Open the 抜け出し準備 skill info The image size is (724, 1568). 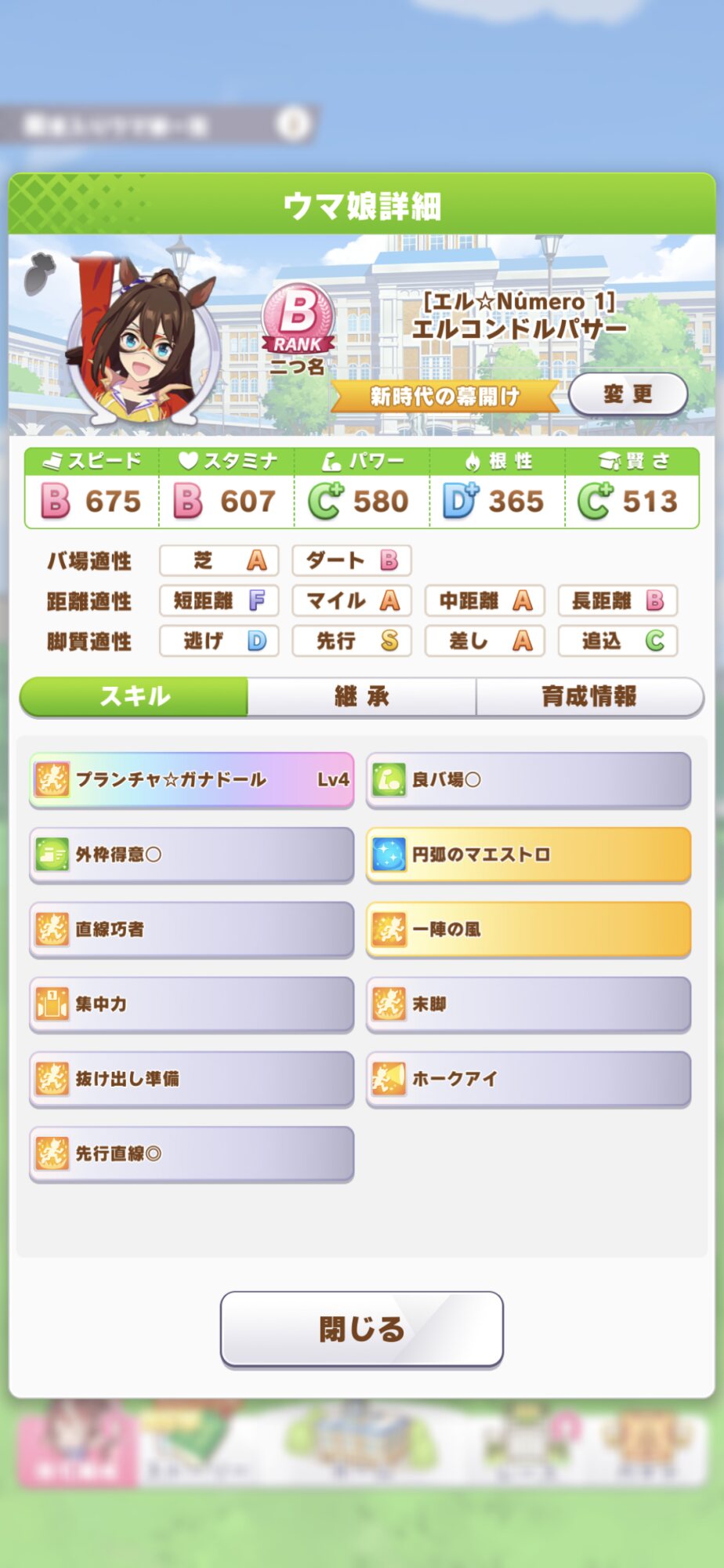coord(191,1079)
